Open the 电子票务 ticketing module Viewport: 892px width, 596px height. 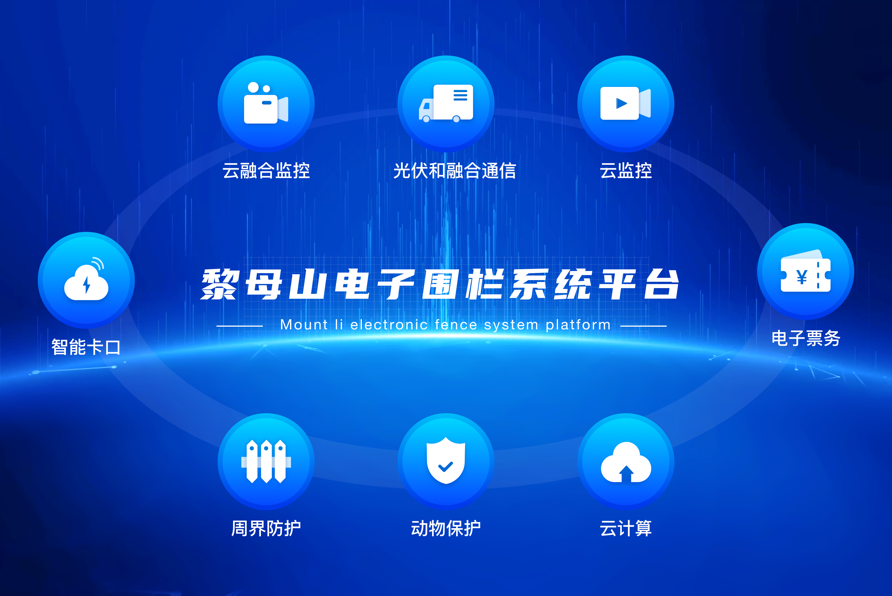tap(805, 272)
